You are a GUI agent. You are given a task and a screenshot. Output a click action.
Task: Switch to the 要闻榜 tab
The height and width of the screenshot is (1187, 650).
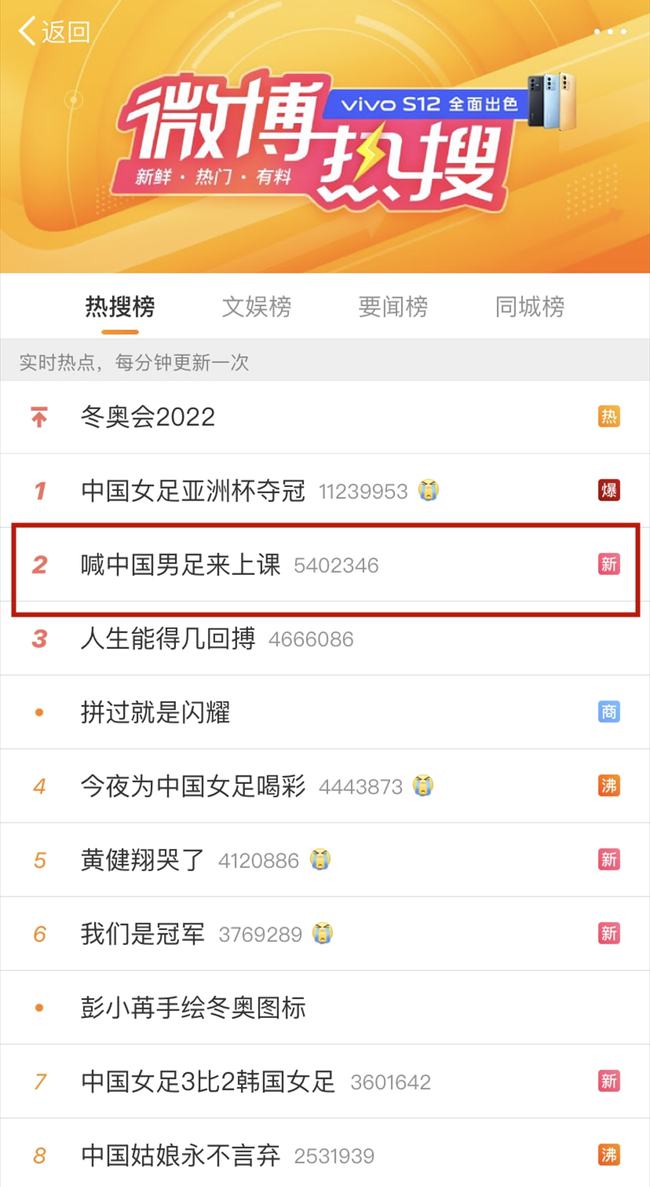393,307
